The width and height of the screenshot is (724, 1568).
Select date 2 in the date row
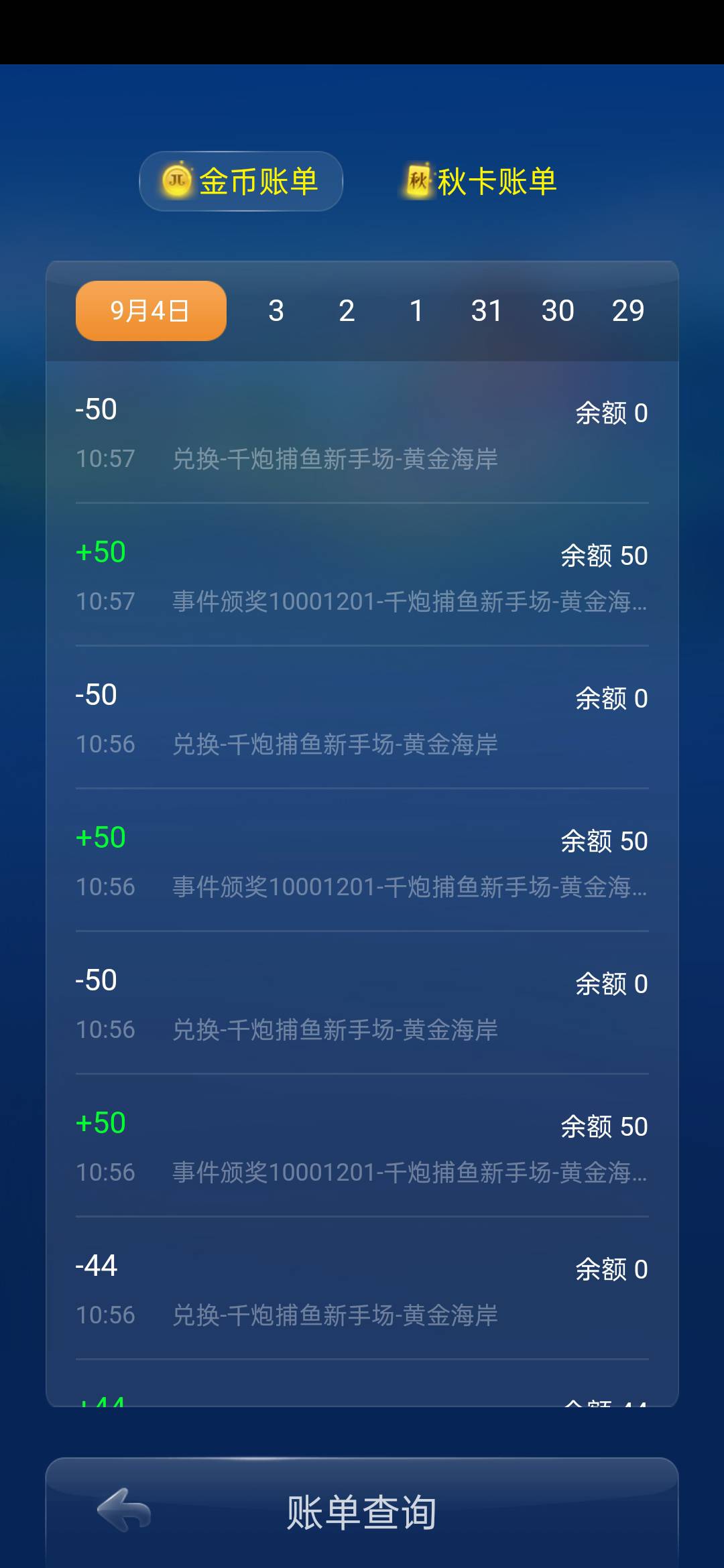346,310
